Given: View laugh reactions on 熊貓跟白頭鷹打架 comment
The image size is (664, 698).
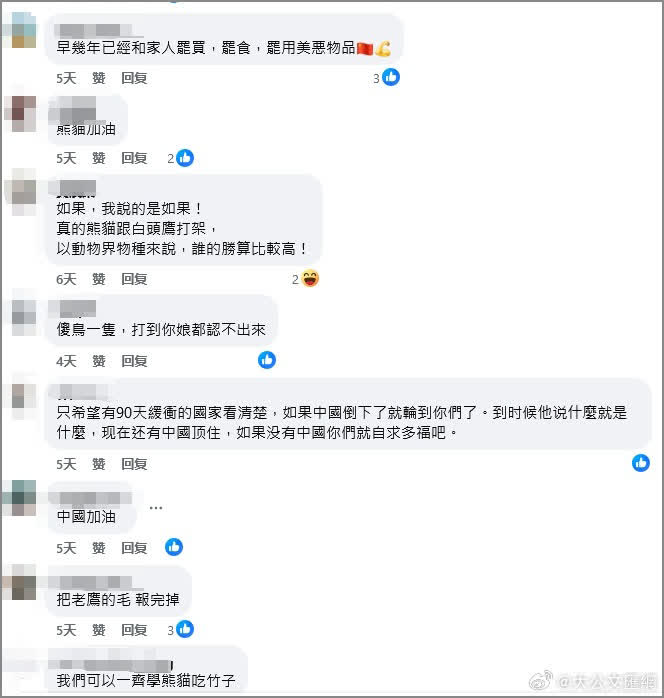Looking at the screenshot, I should (x=309, y=279).
